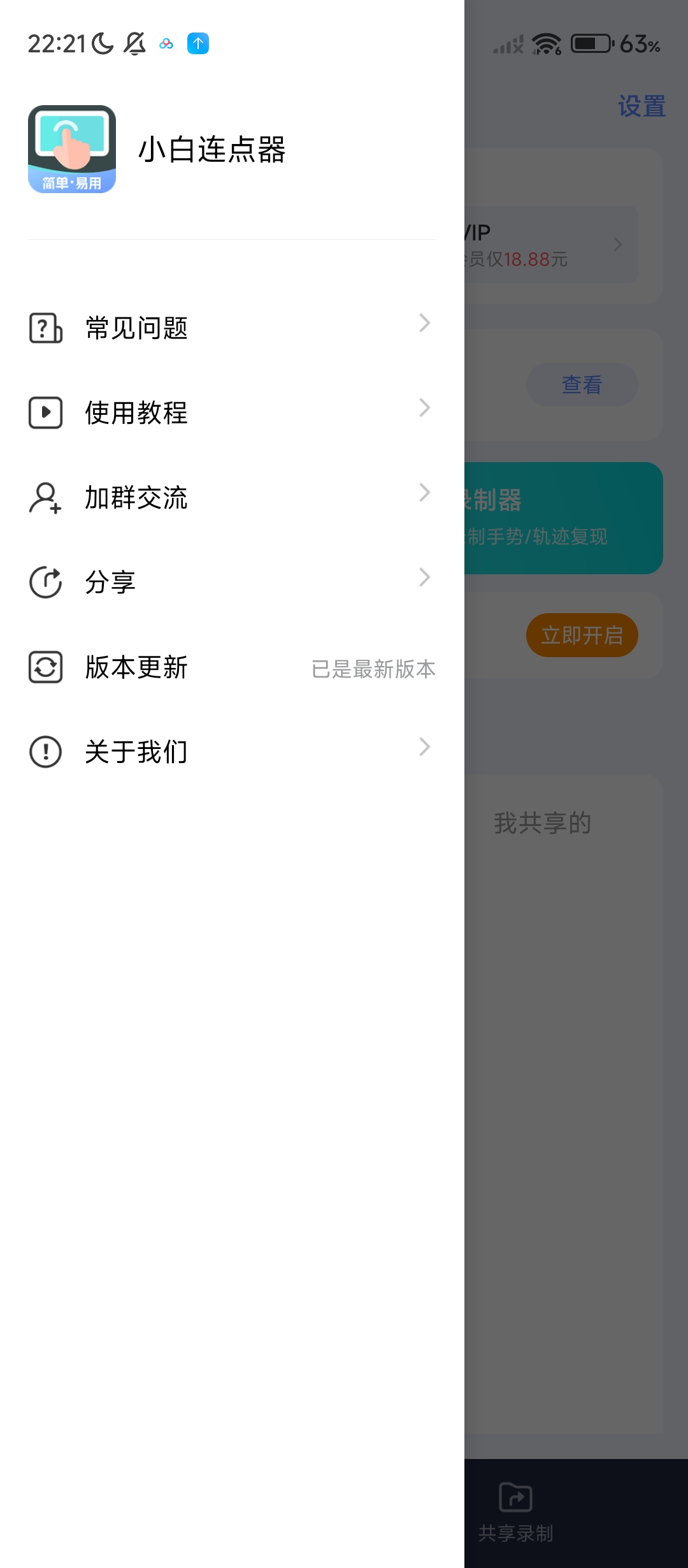Open the VIP membership detail arrow
The image size is (688, 1568).
[617, 245]
